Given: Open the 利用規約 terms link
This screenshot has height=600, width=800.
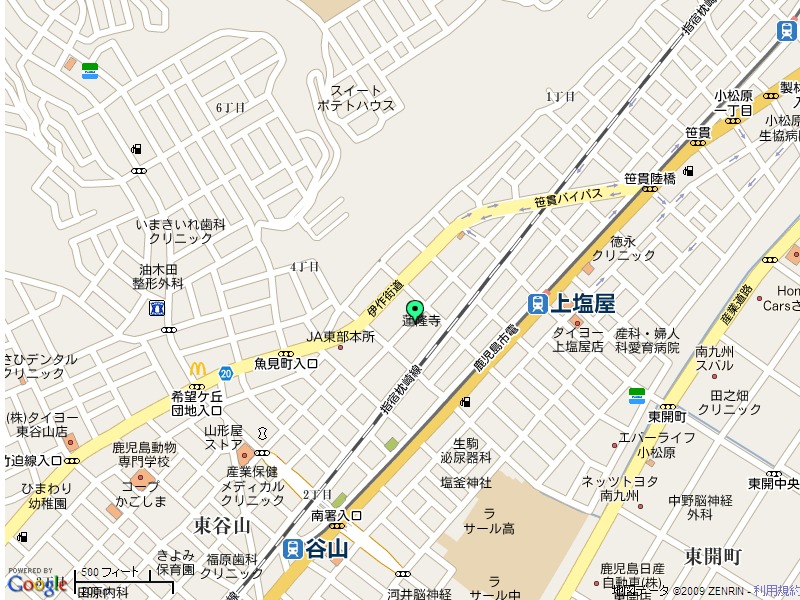Looking at the screenshot, I should pyautogui.click(x=776, y=592).
